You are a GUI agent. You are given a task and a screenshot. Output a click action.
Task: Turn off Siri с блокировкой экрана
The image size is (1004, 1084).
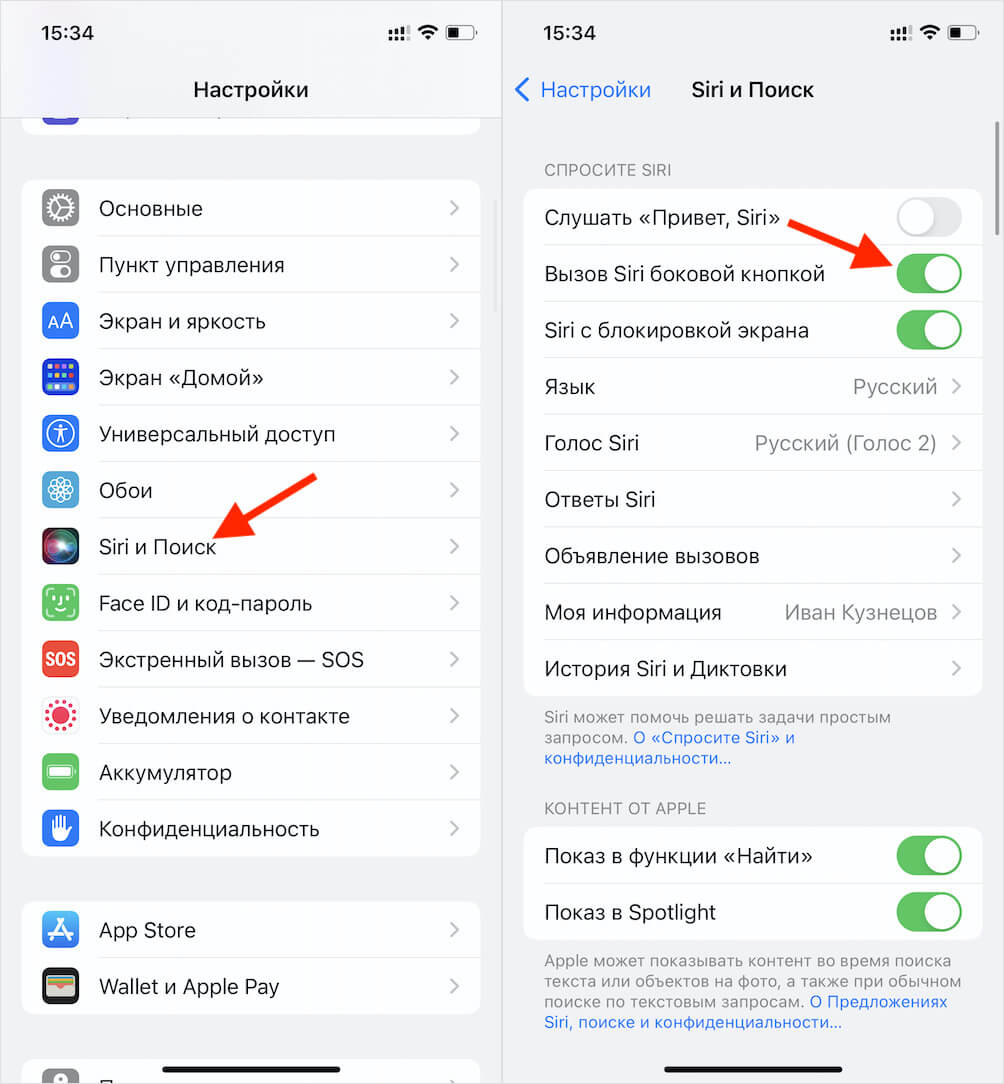[x=928, y=330]
